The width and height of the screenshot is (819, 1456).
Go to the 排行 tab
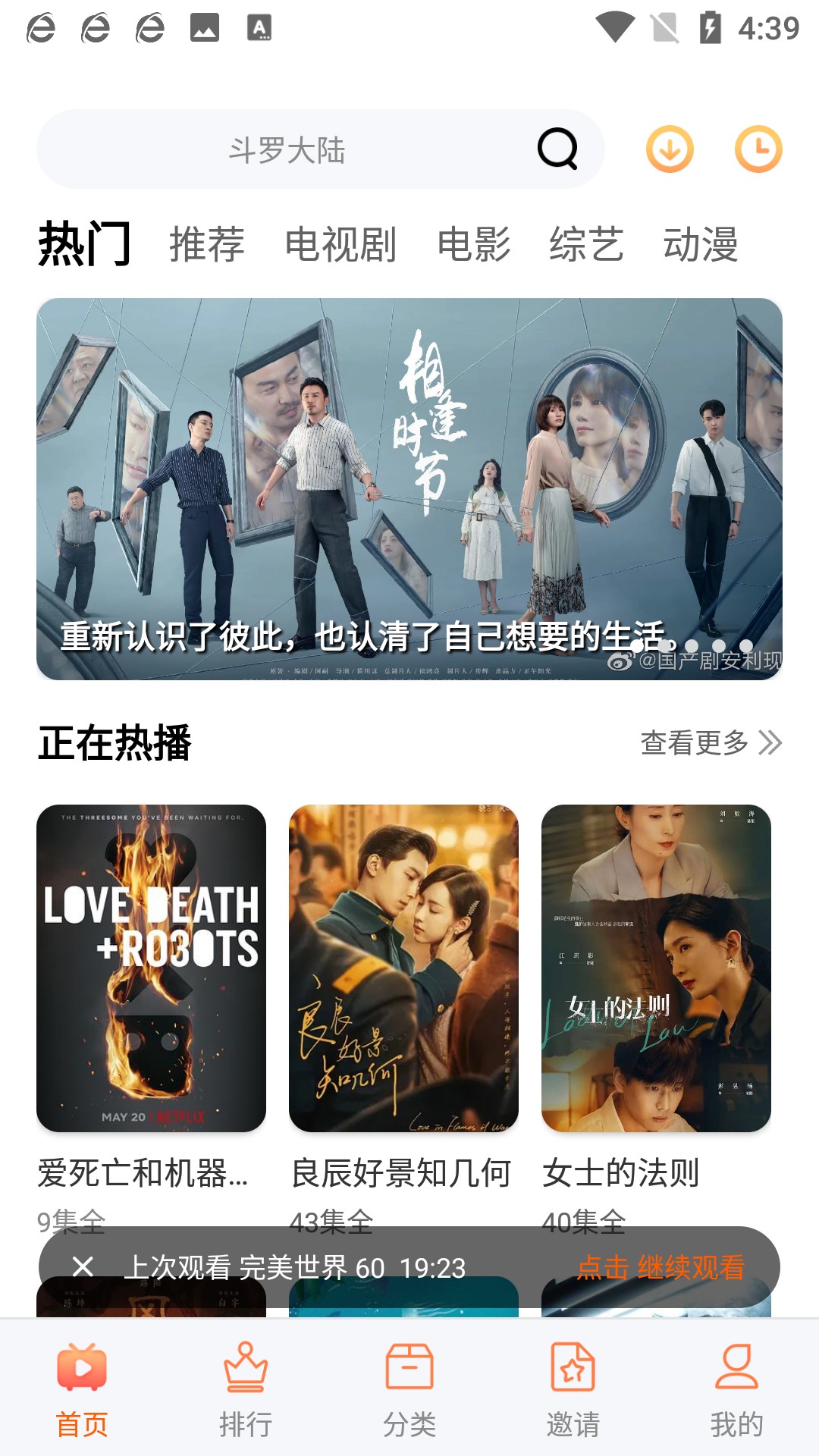[246, 1388]
